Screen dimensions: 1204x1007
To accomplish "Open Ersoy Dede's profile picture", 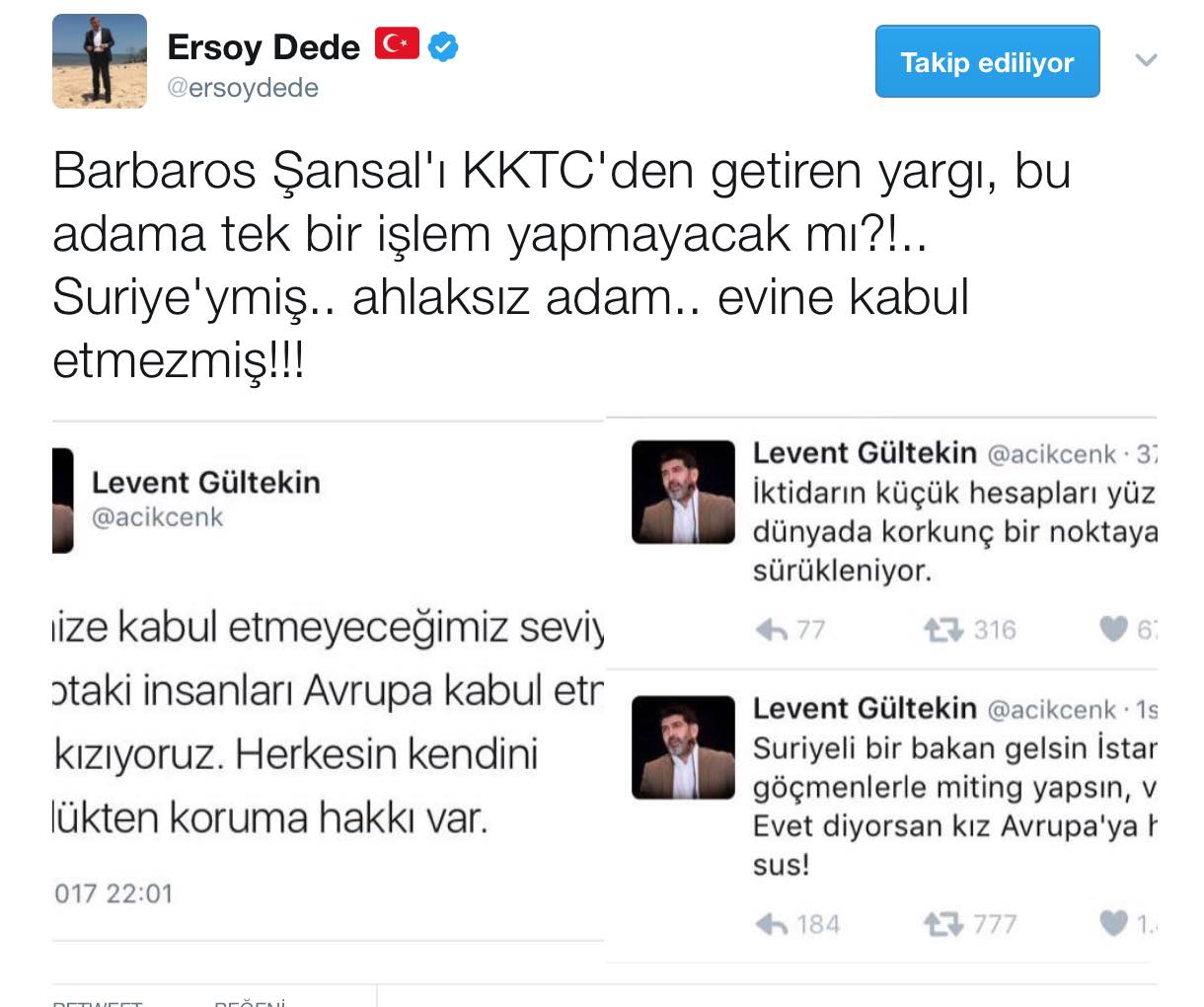I will click(x=99, y=61).
